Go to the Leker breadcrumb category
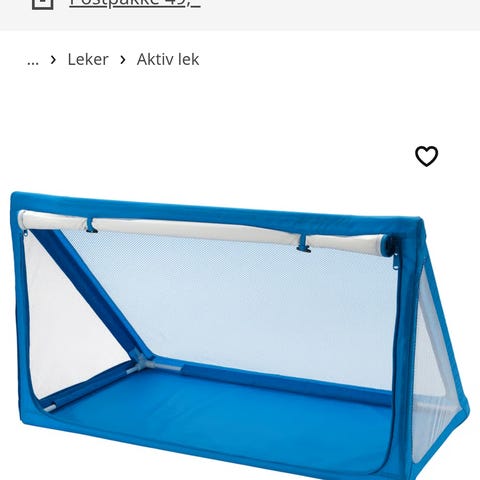The image size is (480, 480). (88, 60)
